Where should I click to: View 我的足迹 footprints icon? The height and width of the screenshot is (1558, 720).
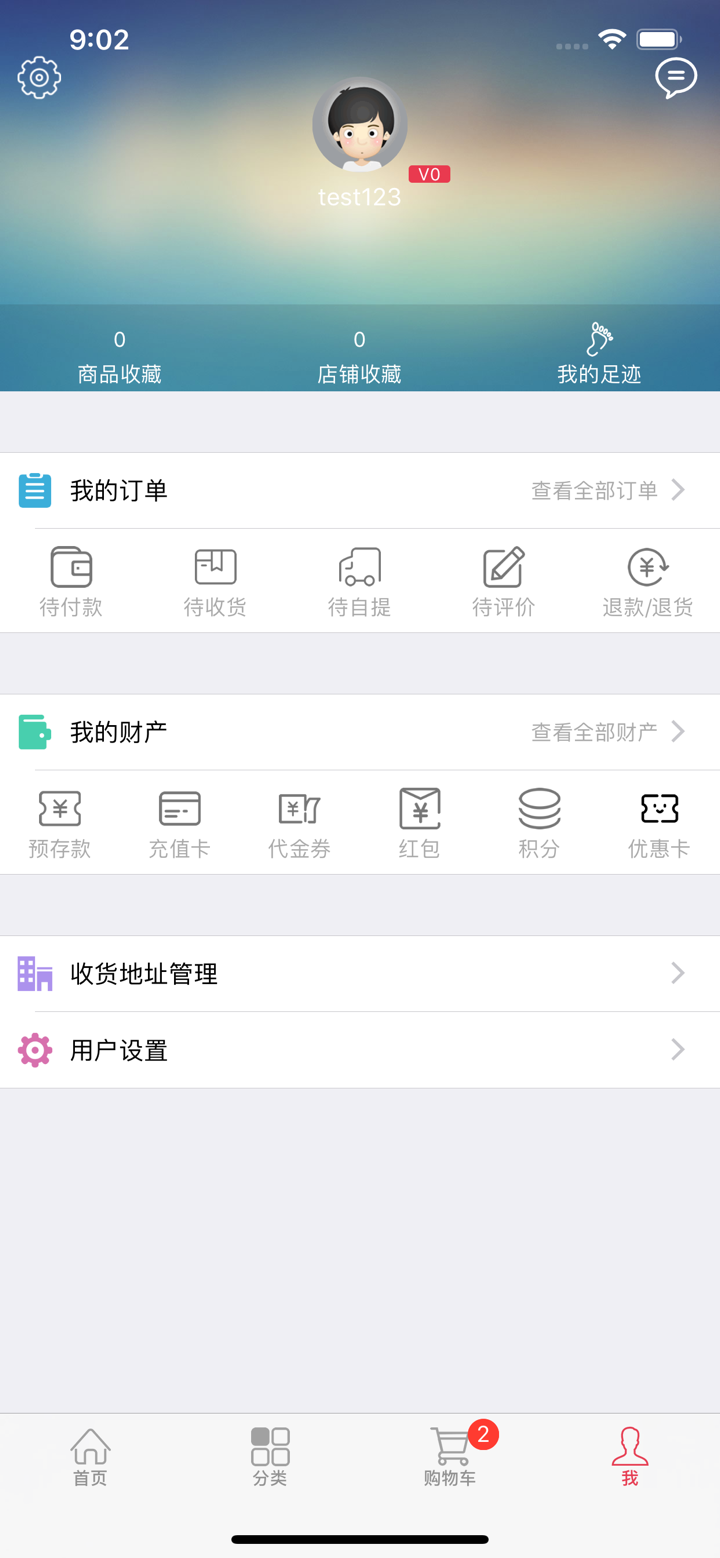coord(599,339)
